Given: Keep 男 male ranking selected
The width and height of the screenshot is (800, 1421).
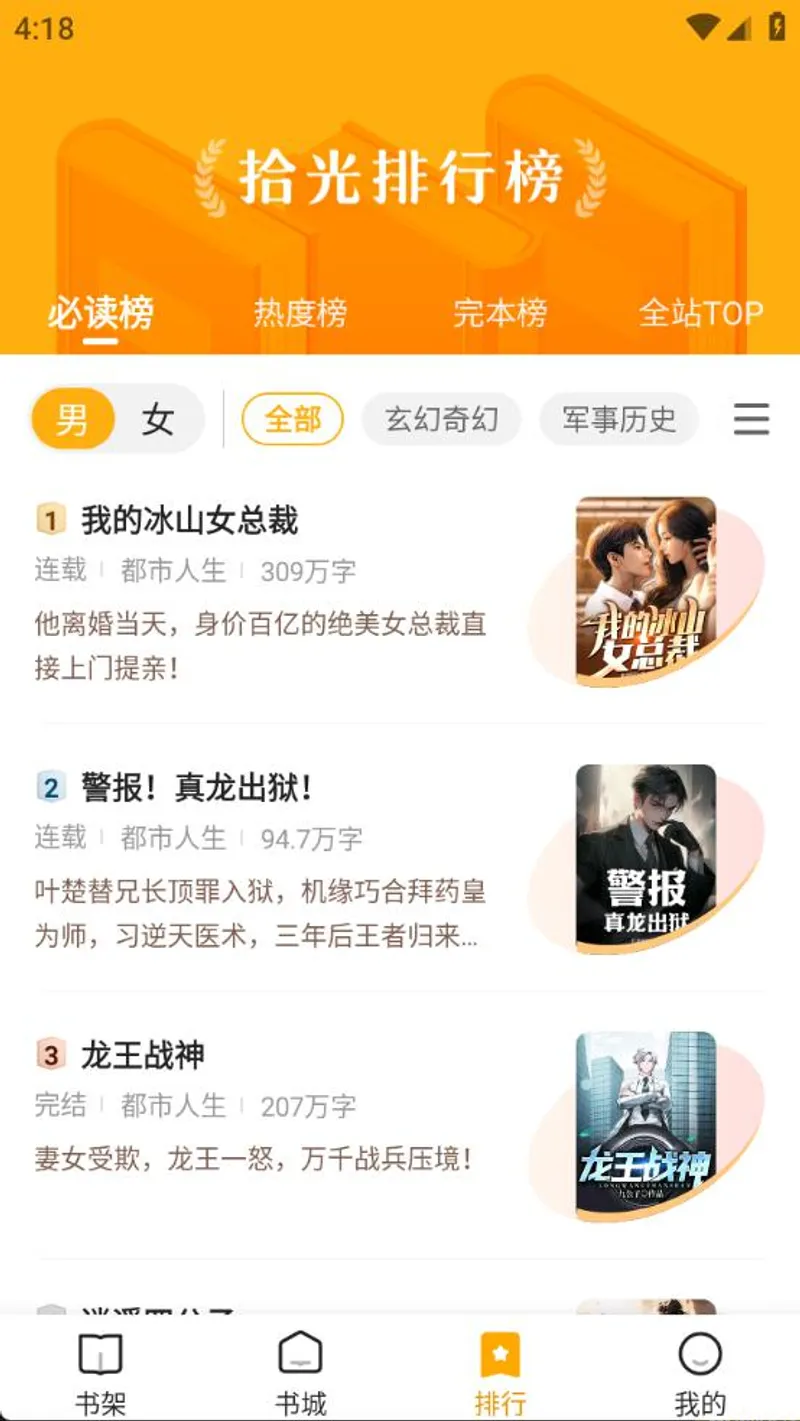Looking at the screenshot, I should pyautogui.click(x=73, y=421).
